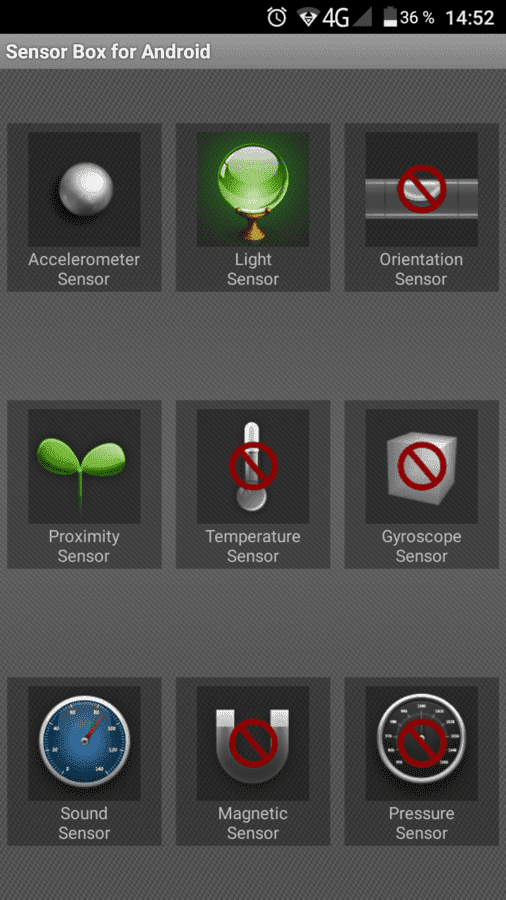506x900 pixels.
Task: Select the Gyroscope Sensor tile
Action: [422, 484]
